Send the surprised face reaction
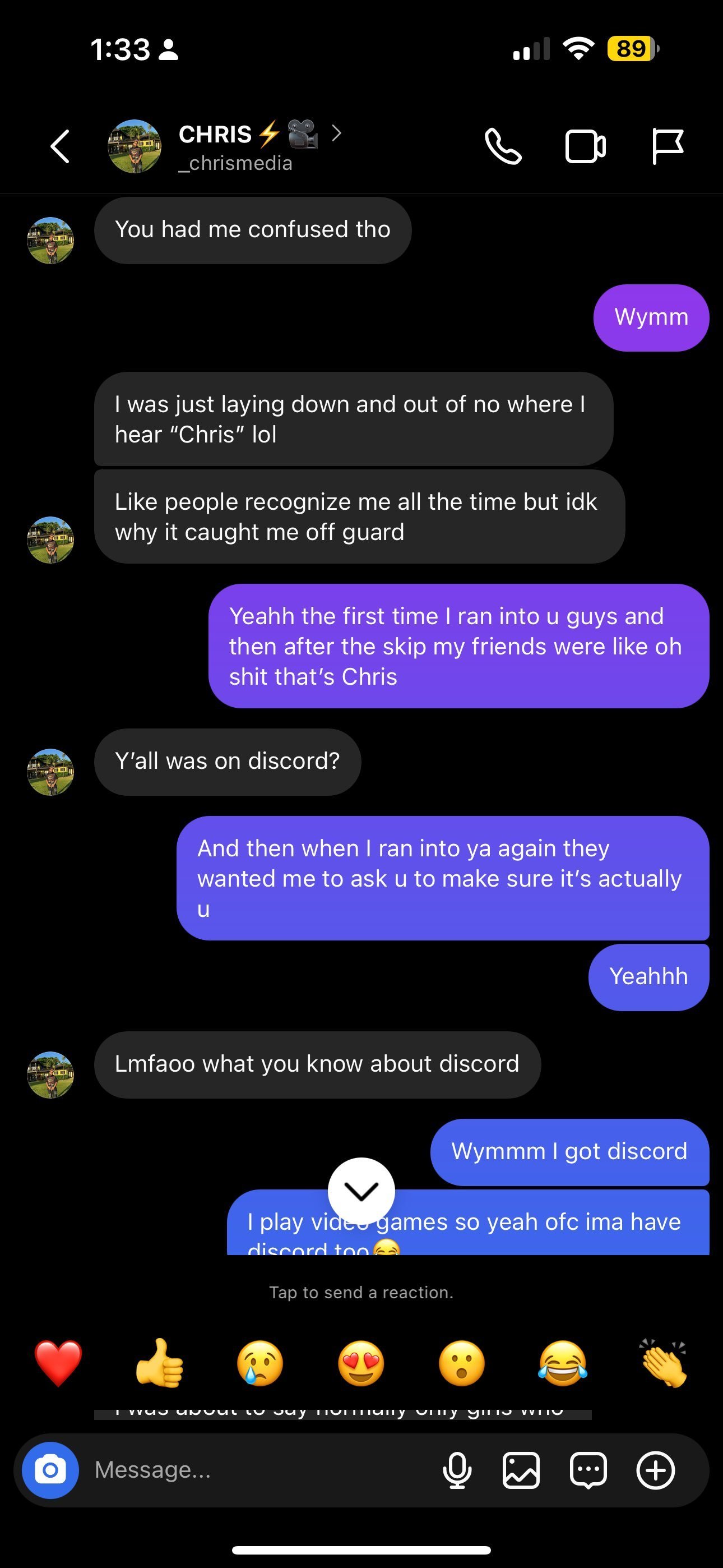The width and height of the screenshot is (723, 1568). tap(462, 1363)
